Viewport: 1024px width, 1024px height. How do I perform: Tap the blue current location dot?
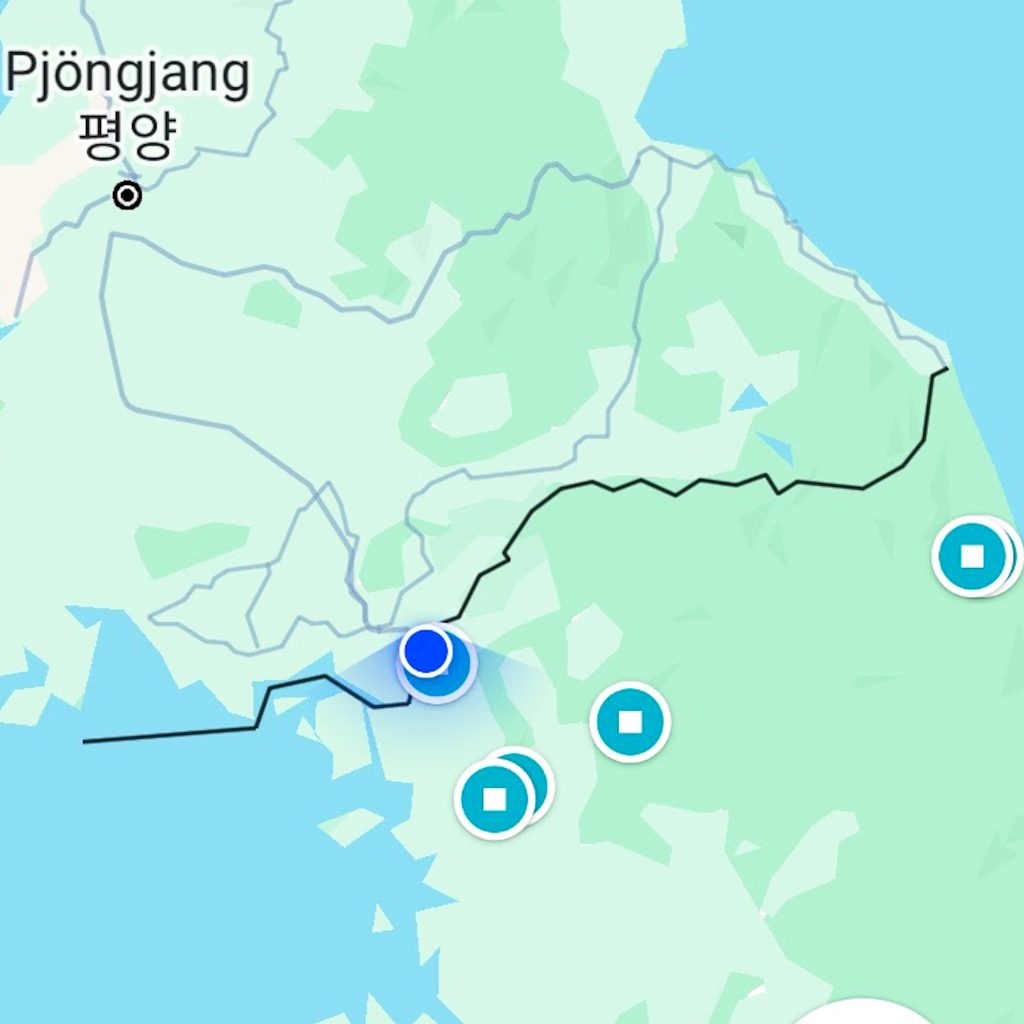tap(427, 651)
